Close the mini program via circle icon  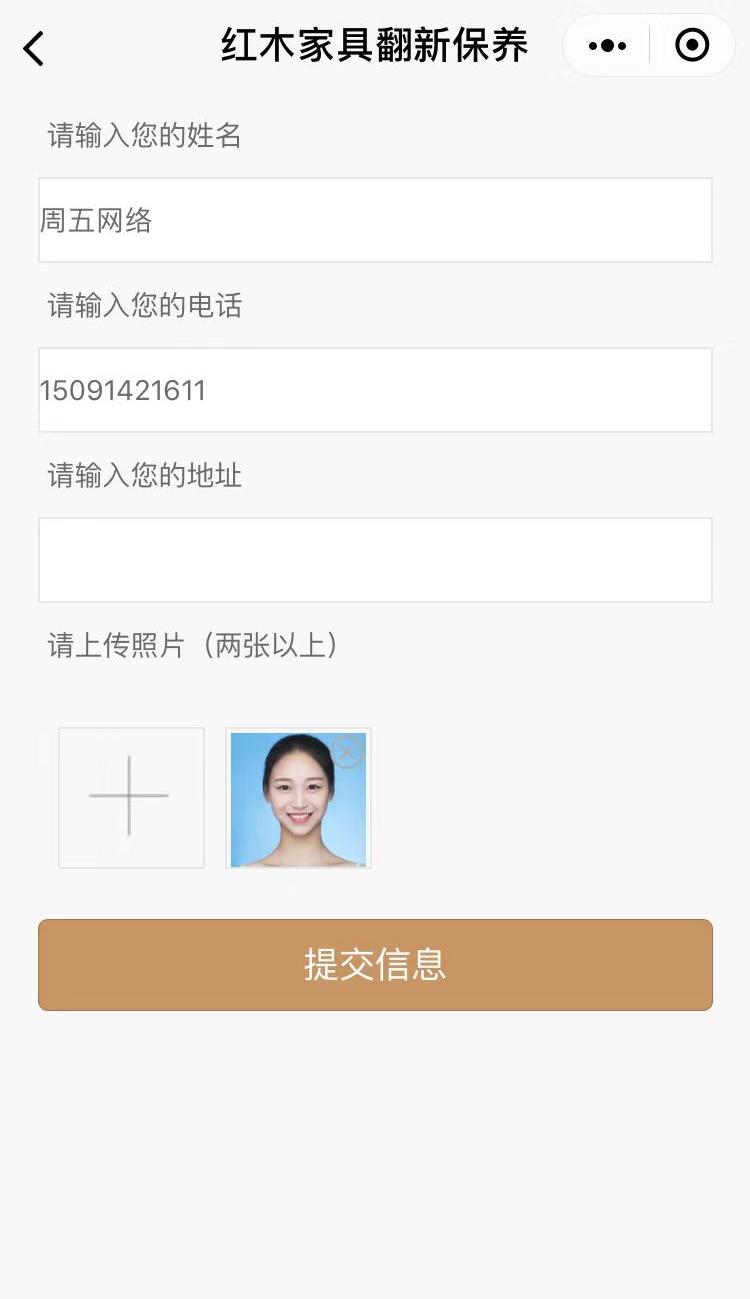tap(692, 46)
